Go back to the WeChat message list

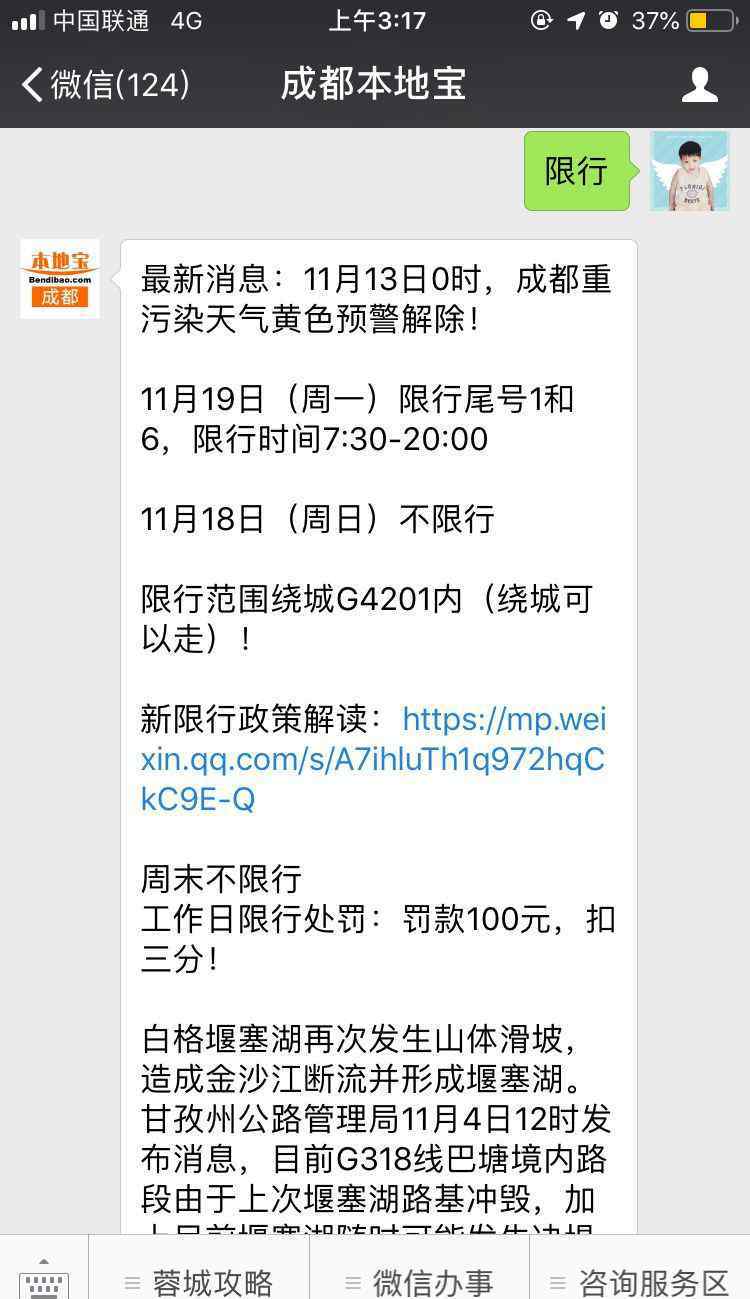click(x=106, y=85)
